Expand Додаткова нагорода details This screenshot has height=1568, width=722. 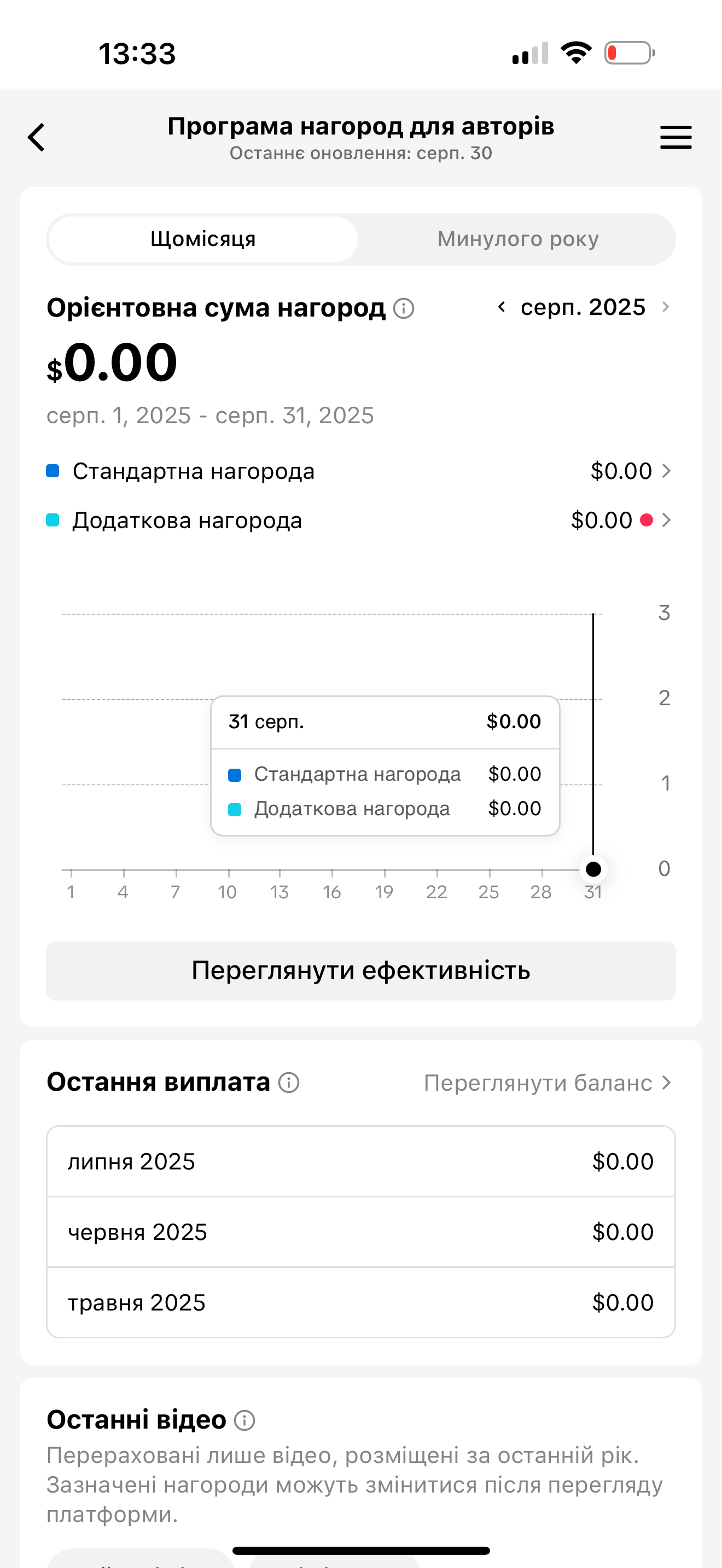(667, 520)
